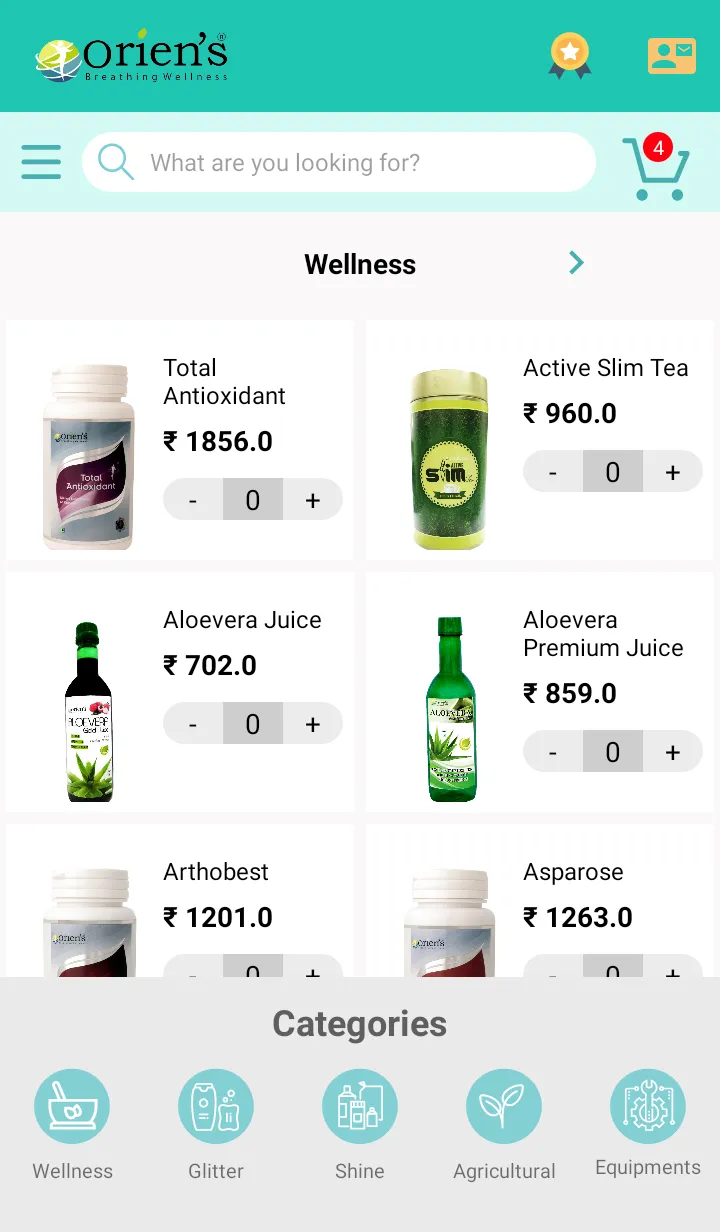Increase Total Antioxidant quantity with plus

313,499
